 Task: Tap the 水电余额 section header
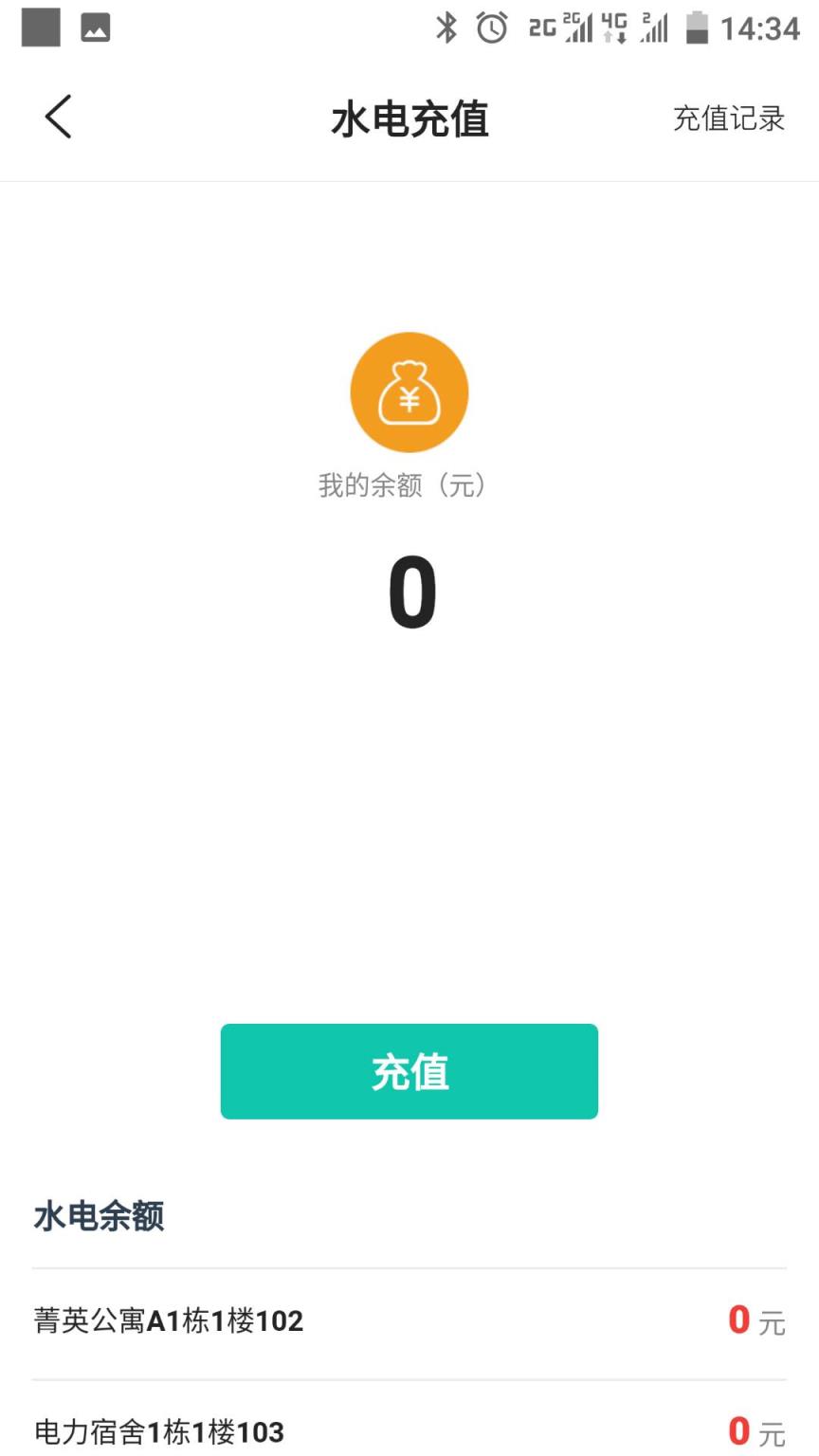[x=98, y=1216]
